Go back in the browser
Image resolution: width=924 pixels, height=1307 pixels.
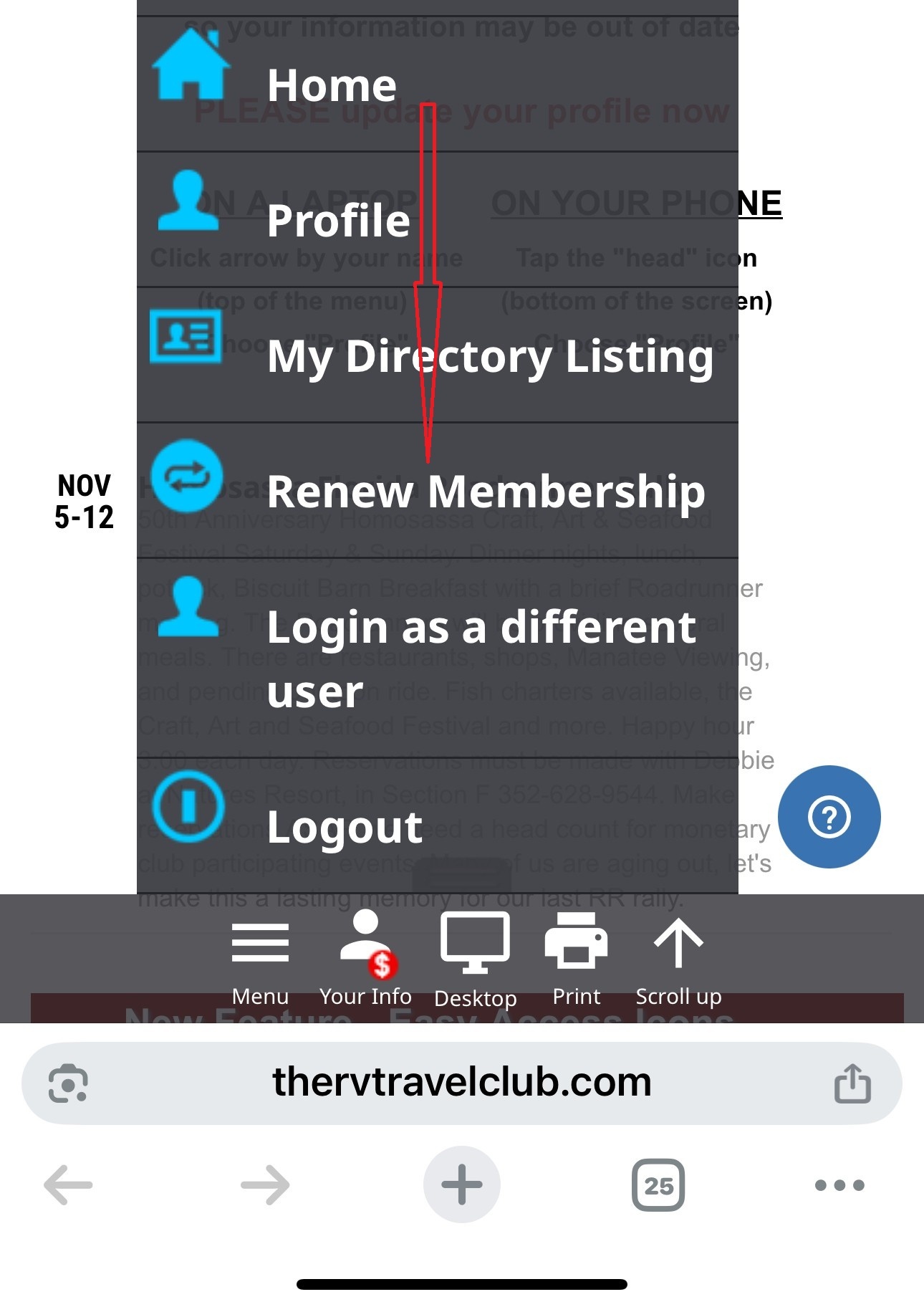(68, 1185)
